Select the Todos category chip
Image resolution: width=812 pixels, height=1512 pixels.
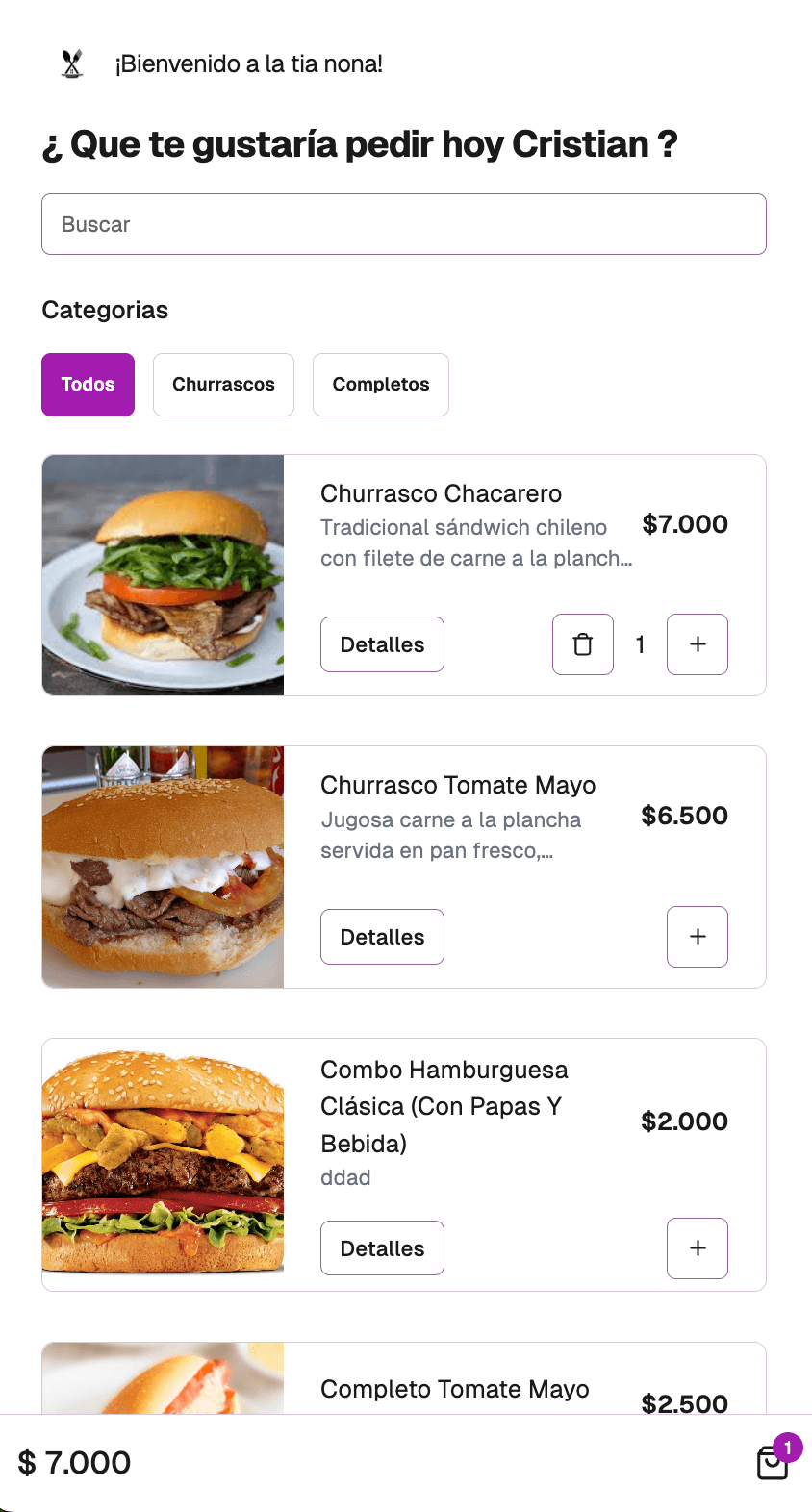tap(88, 384)
